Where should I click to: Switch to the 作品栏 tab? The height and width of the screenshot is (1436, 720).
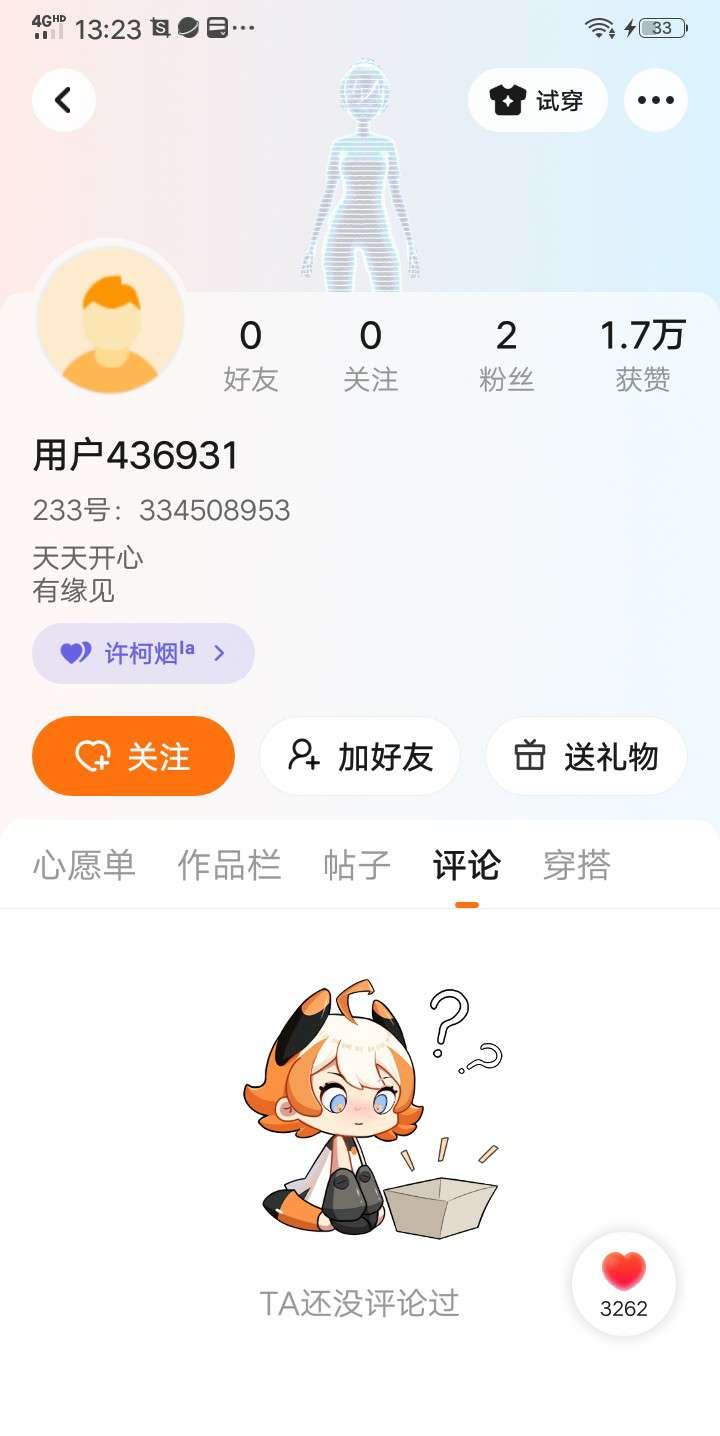(229, 865)
